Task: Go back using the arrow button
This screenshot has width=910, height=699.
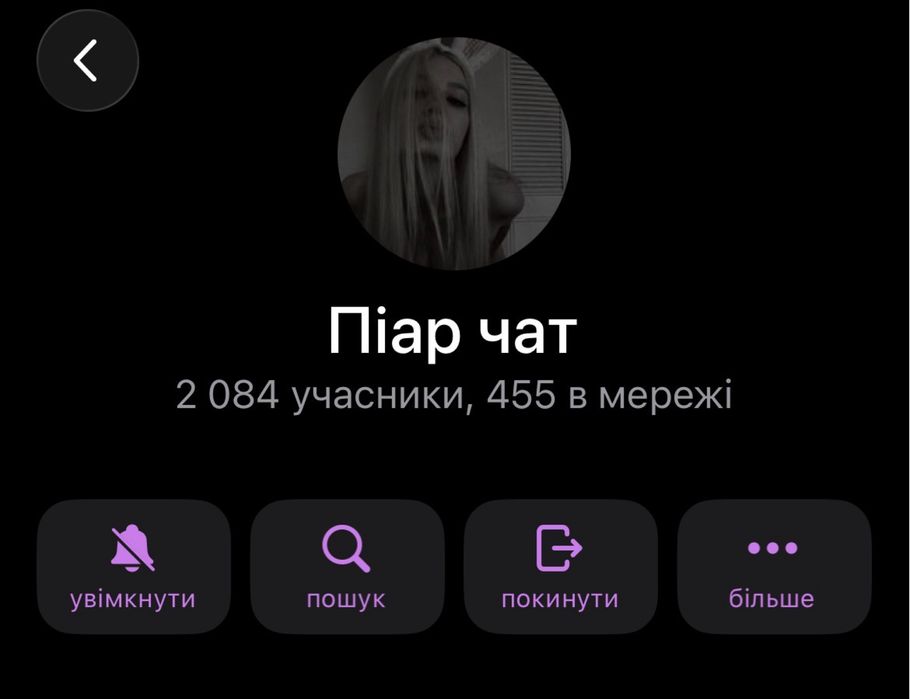Action: tap(87, 61)
